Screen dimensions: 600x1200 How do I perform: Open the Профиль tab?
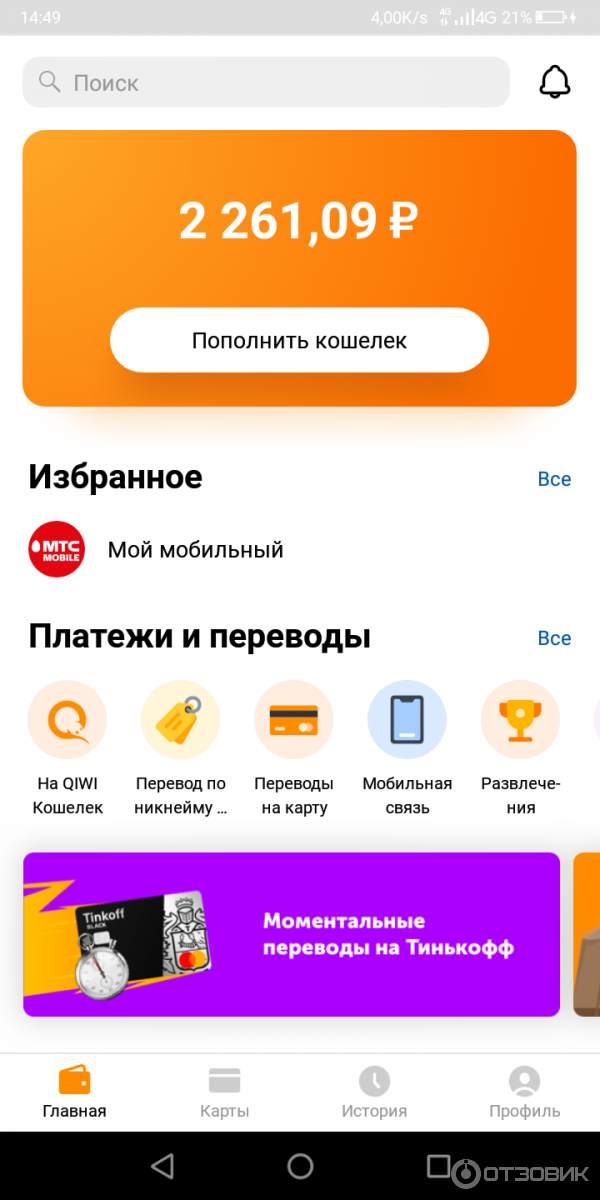pos(524,1092)
